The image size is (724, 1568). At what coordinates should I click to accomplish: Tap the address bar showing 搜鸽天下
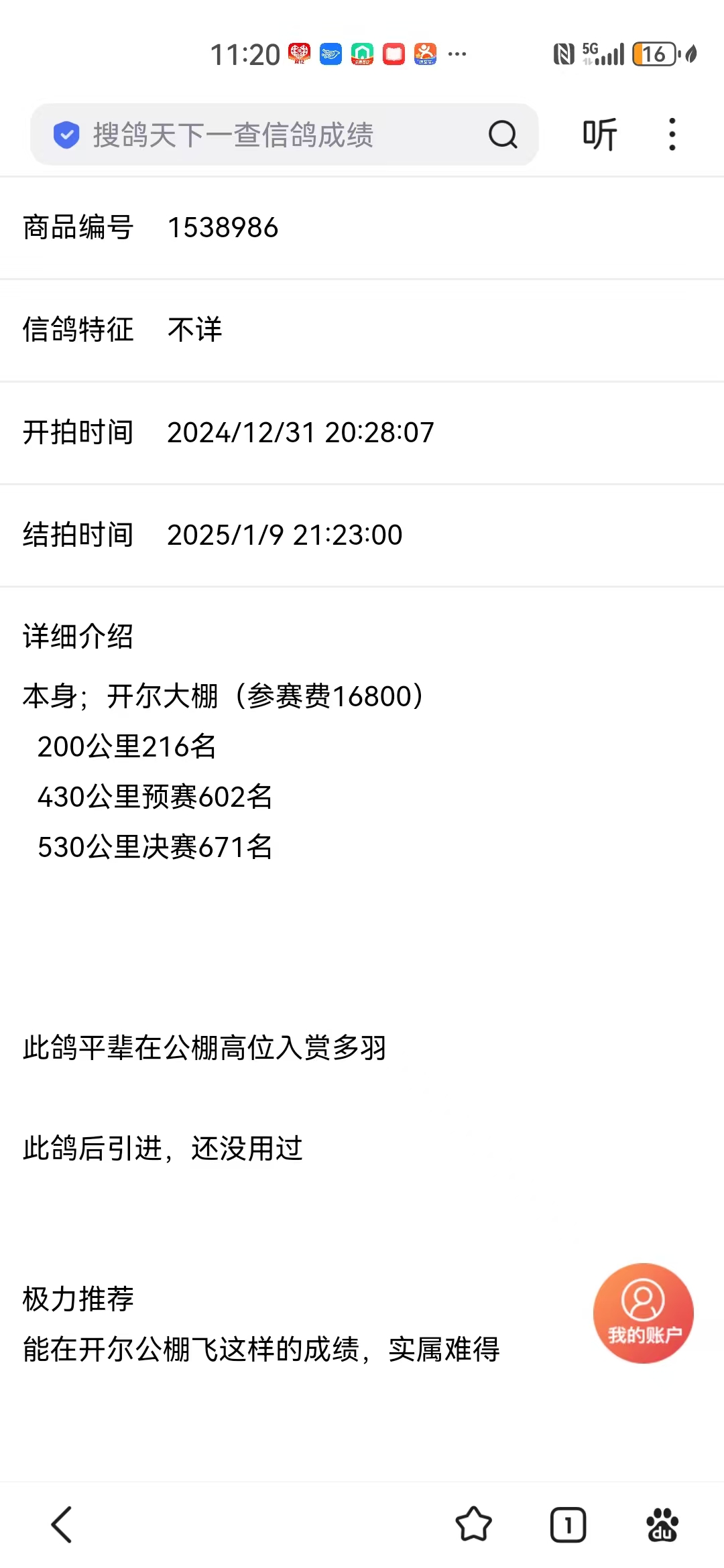[x=268, y=135]
